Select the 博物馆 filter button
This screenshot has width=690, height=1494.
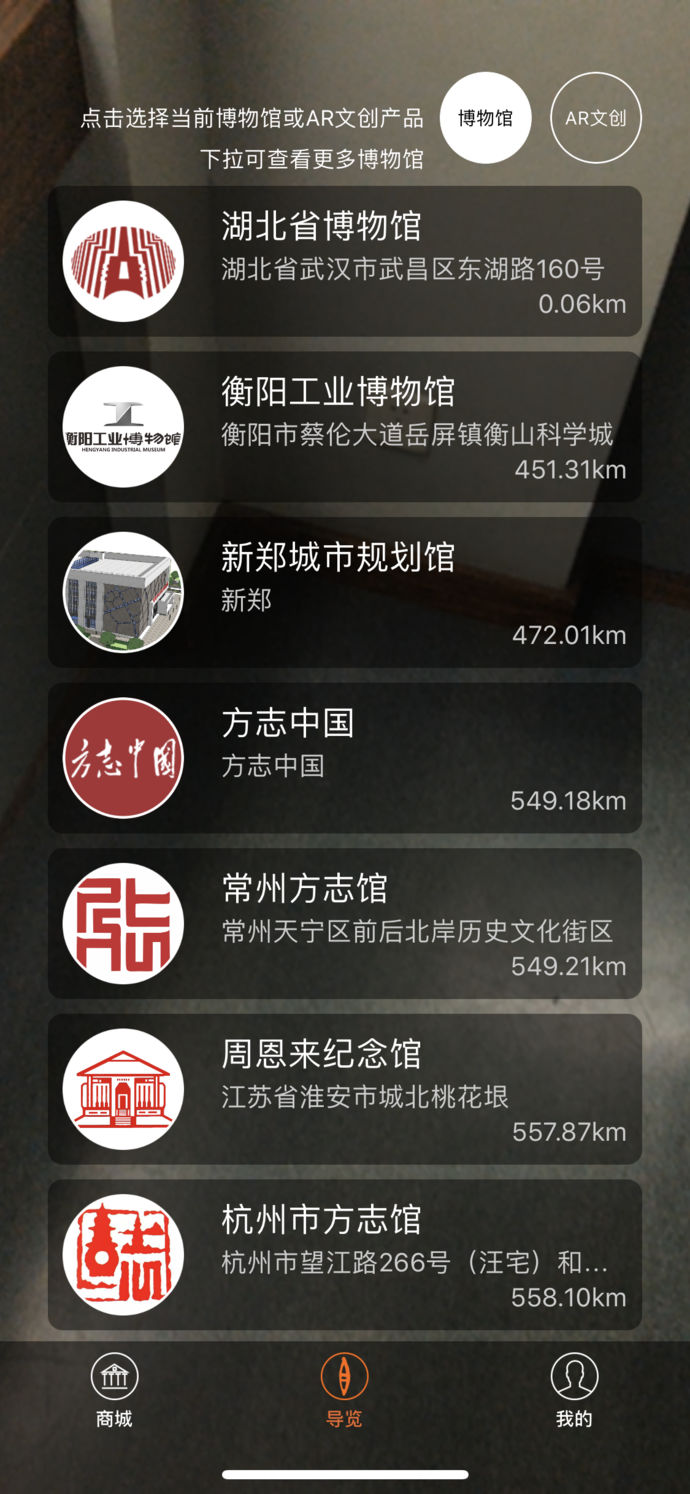click(485, 118)
